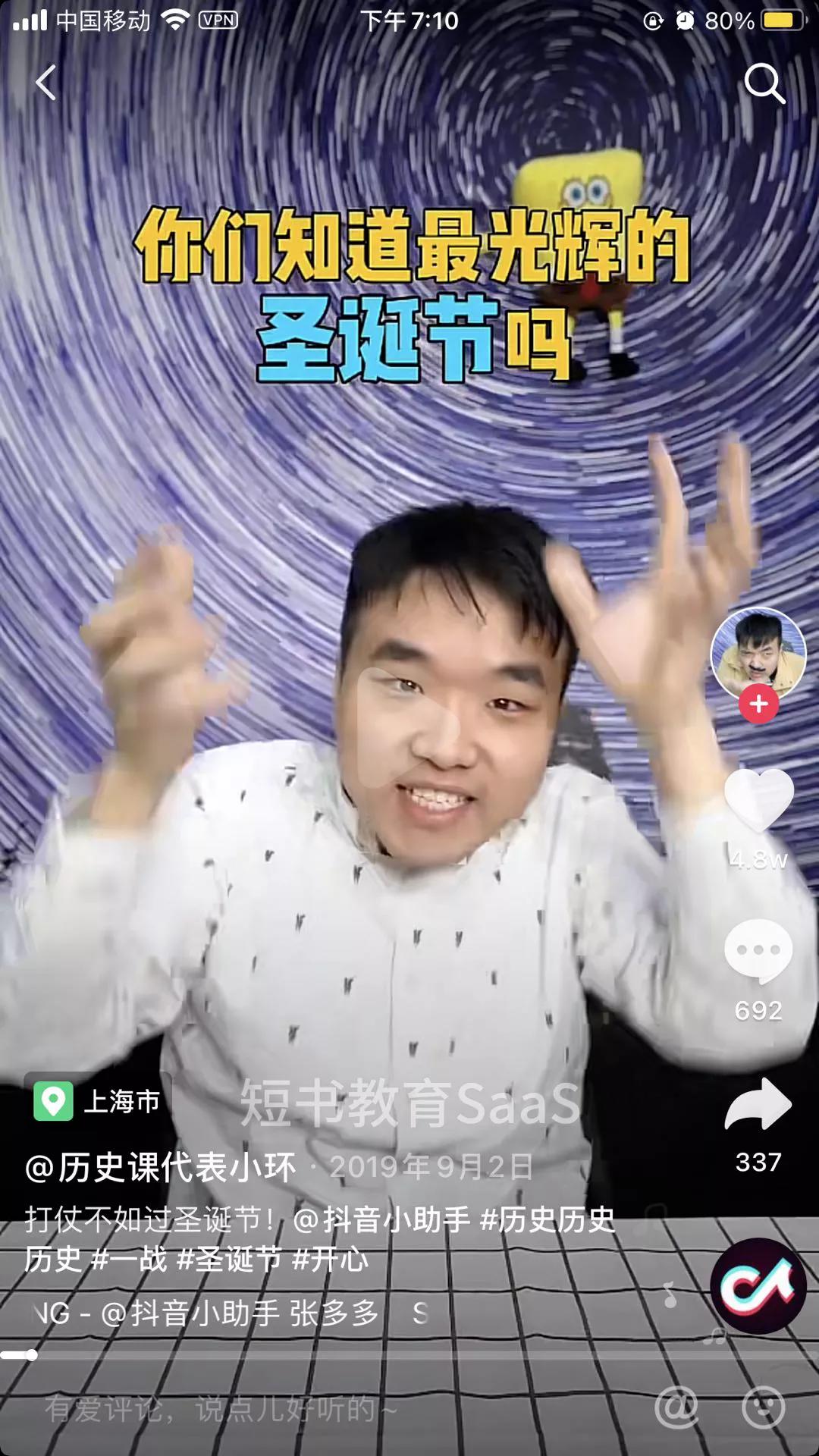Open the spinning music disc
This screenshot has width=819, height=1456.
tap(758, 1287)
